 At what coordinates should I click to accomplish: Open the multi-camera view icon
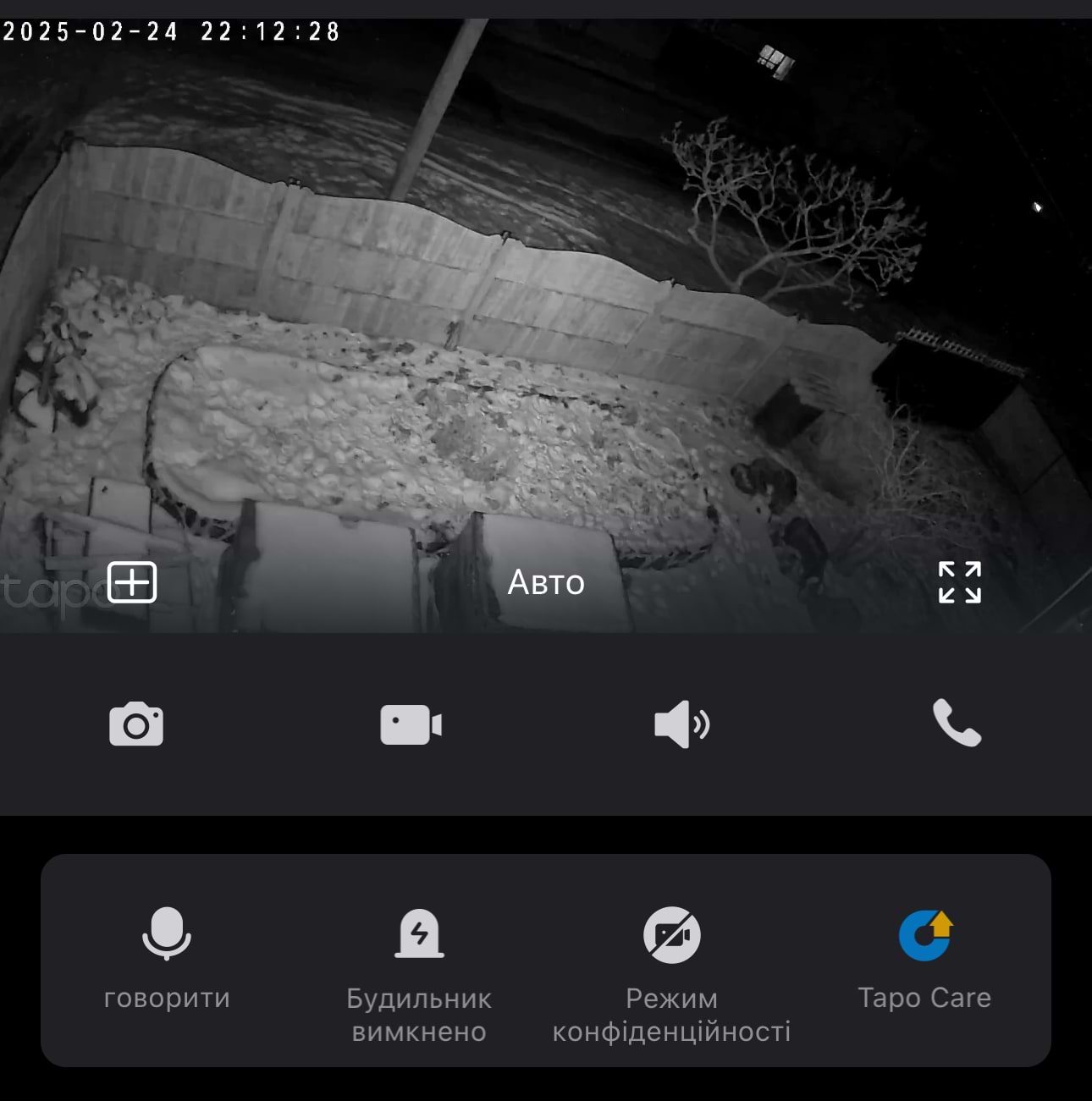pyautogui.click(x=132, y=582)
